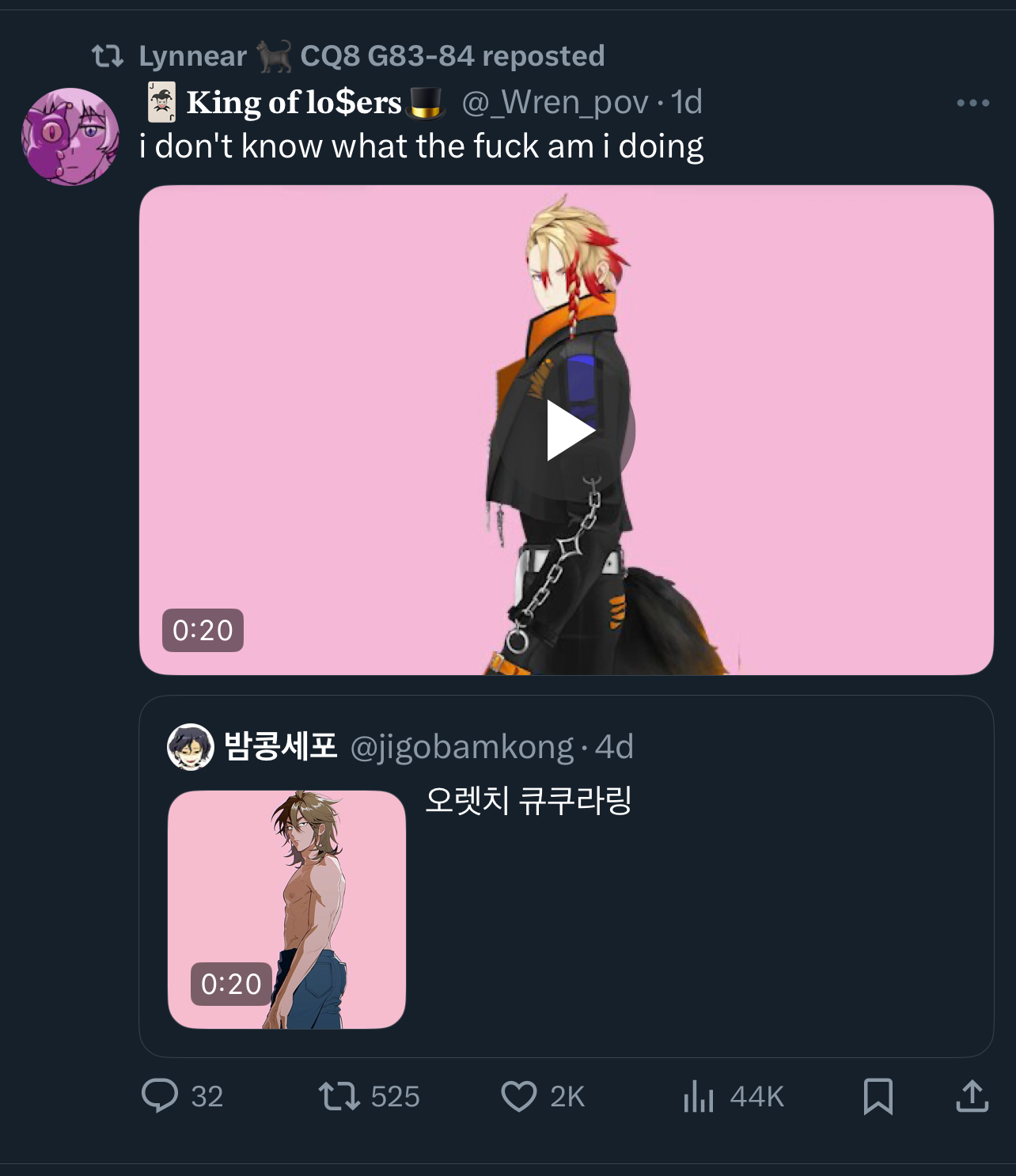This screenshot has width=1016, height=1176.
Task: Bookmark this post
Action: (878, 1096)
